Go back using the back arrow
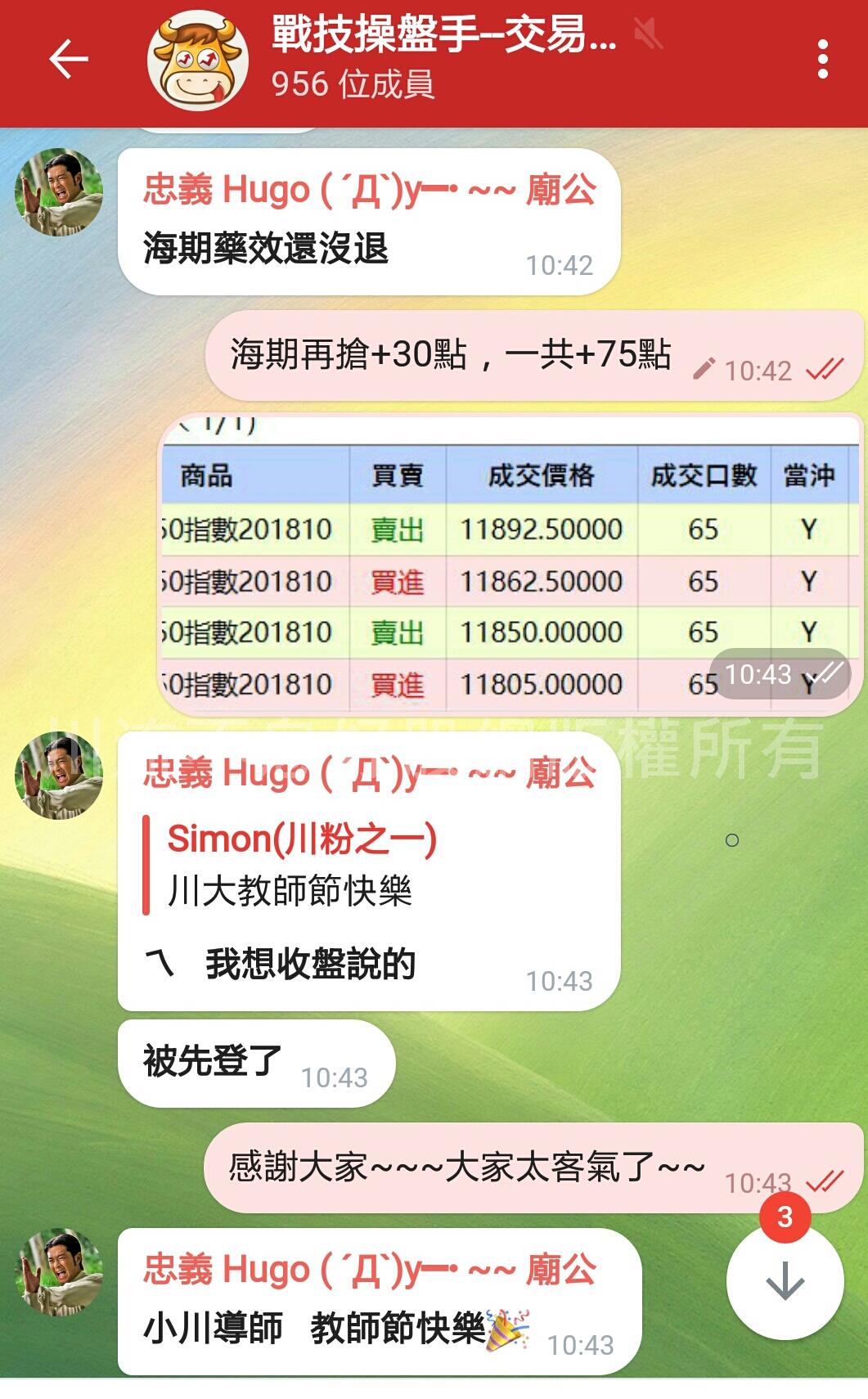This screenshot has width=868, height=1399. pyautogui.click(x=68, y=59)
